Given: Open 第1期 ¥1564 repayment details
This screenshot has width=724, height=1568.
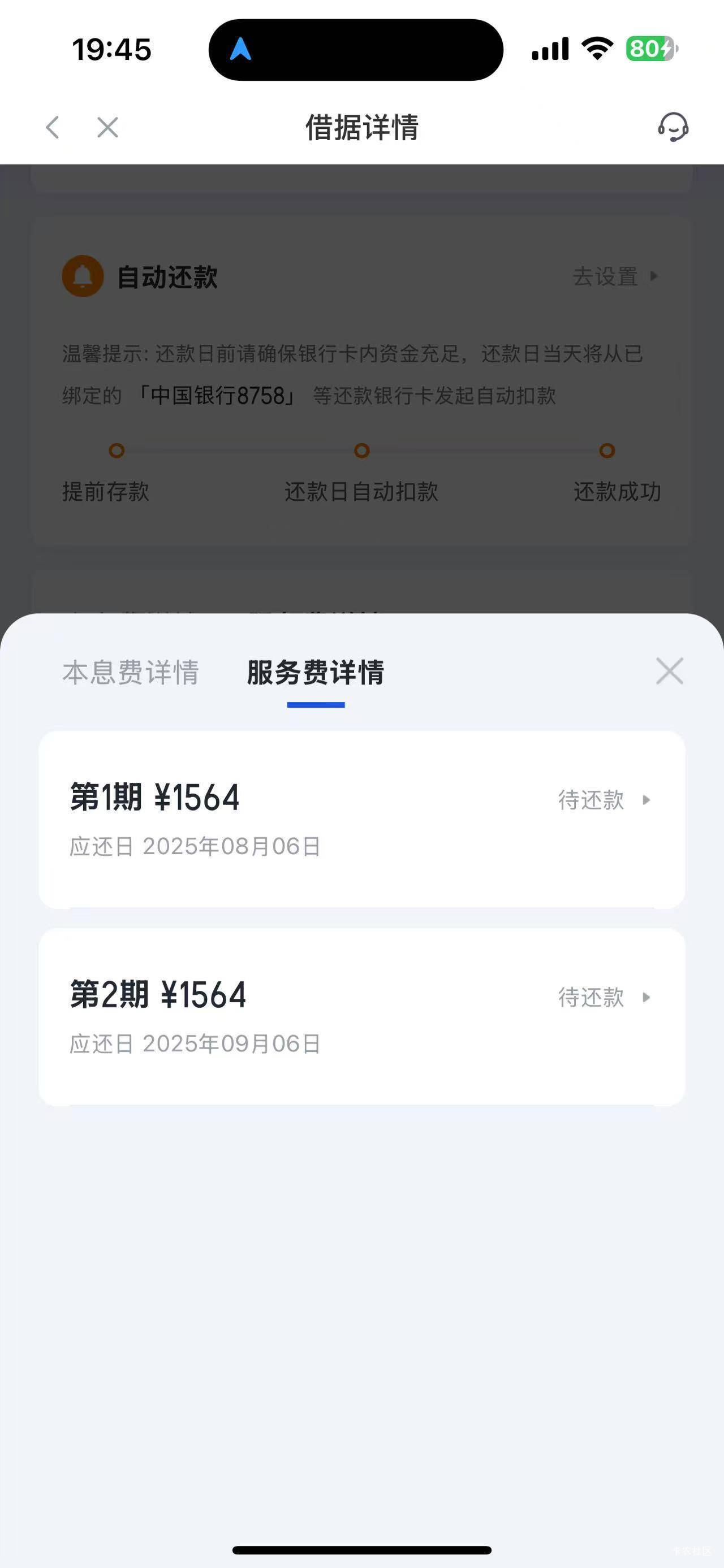Looking at the screenshot, I should tap(361, 819).
